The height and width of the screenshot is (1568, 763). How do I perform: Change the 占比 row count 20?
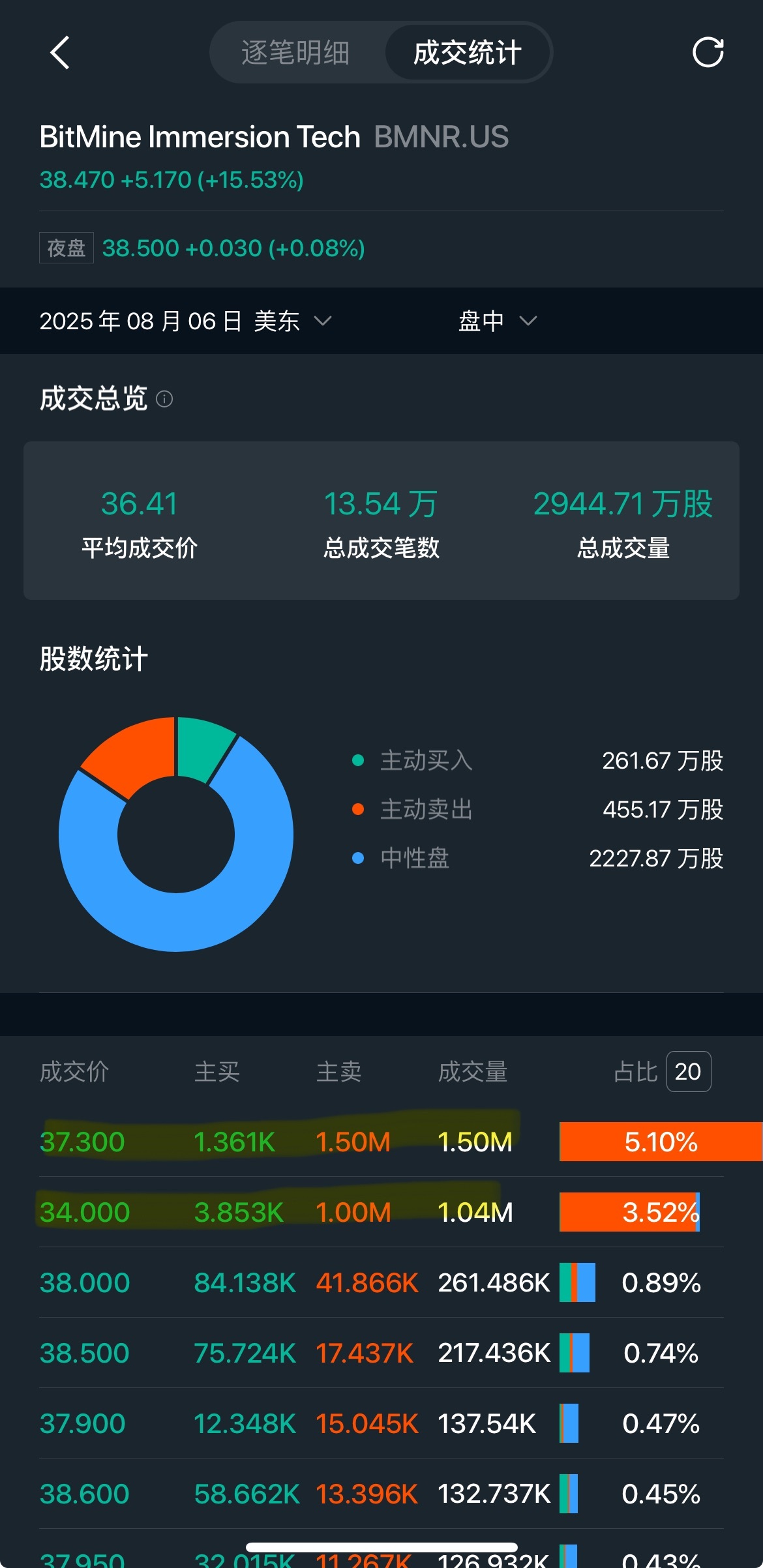pos(688,1071)
